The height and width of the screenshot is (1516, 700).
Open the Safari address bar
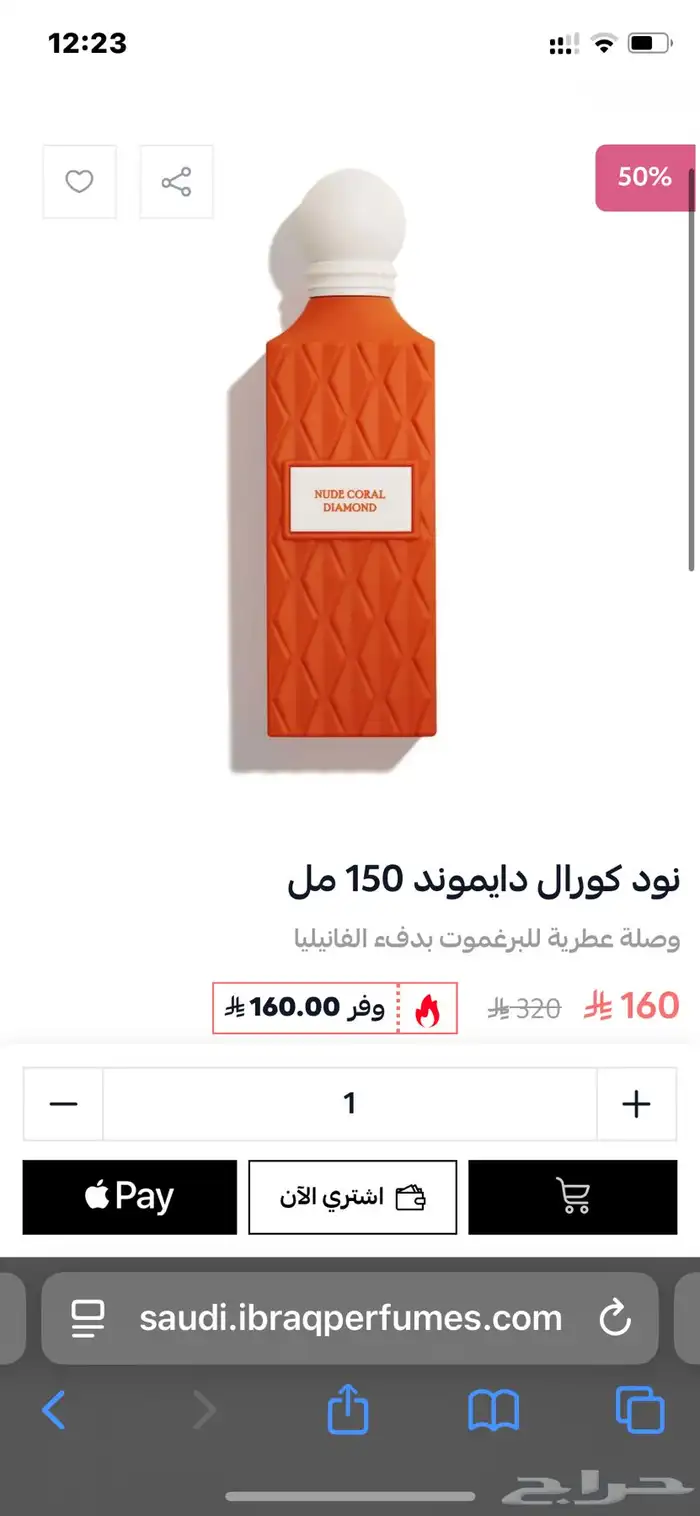350,1318
